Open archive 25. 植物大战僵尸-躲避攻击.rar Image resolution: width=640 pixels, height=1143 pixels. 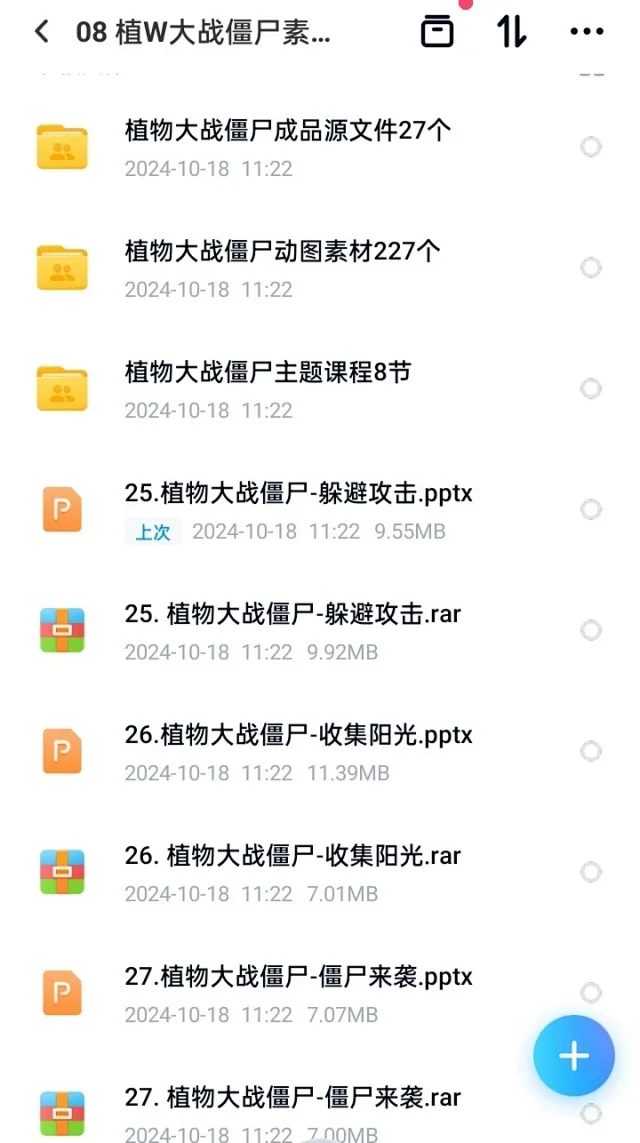(320, 632)
